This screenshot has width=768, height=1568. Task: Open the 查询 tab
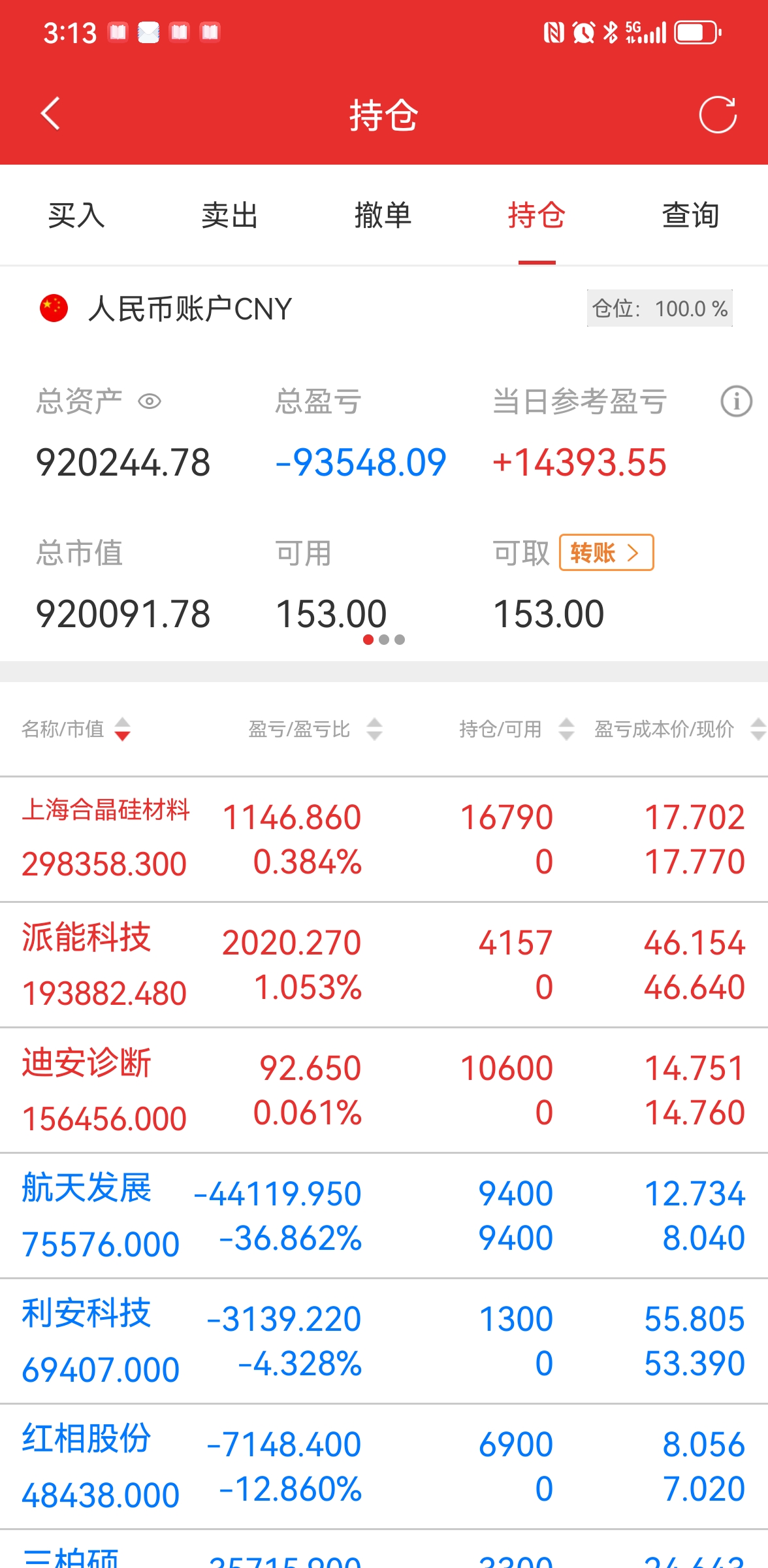(690, 215)
